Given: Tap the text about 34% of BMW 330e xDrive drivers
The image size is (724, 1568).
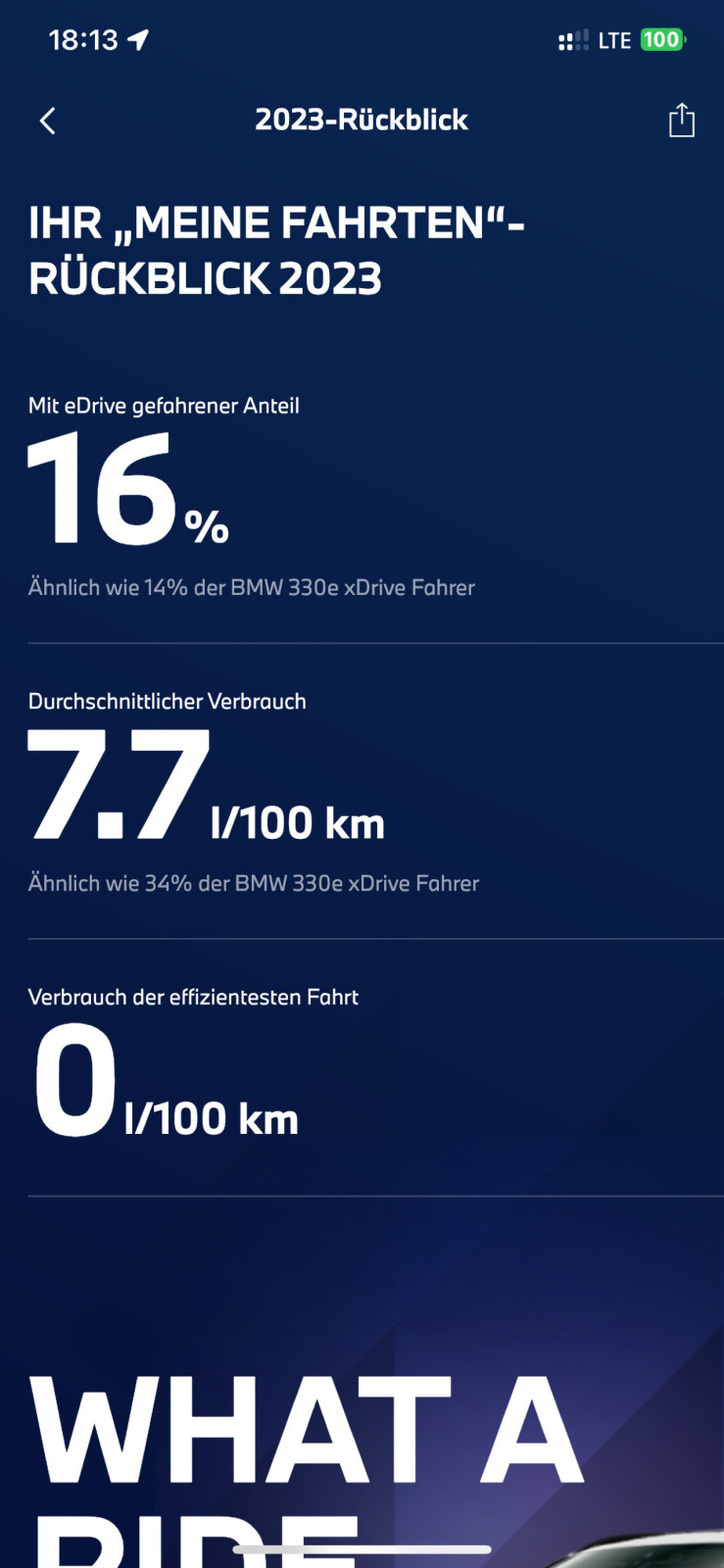Looking at the screenshot, I should [253, 883].
